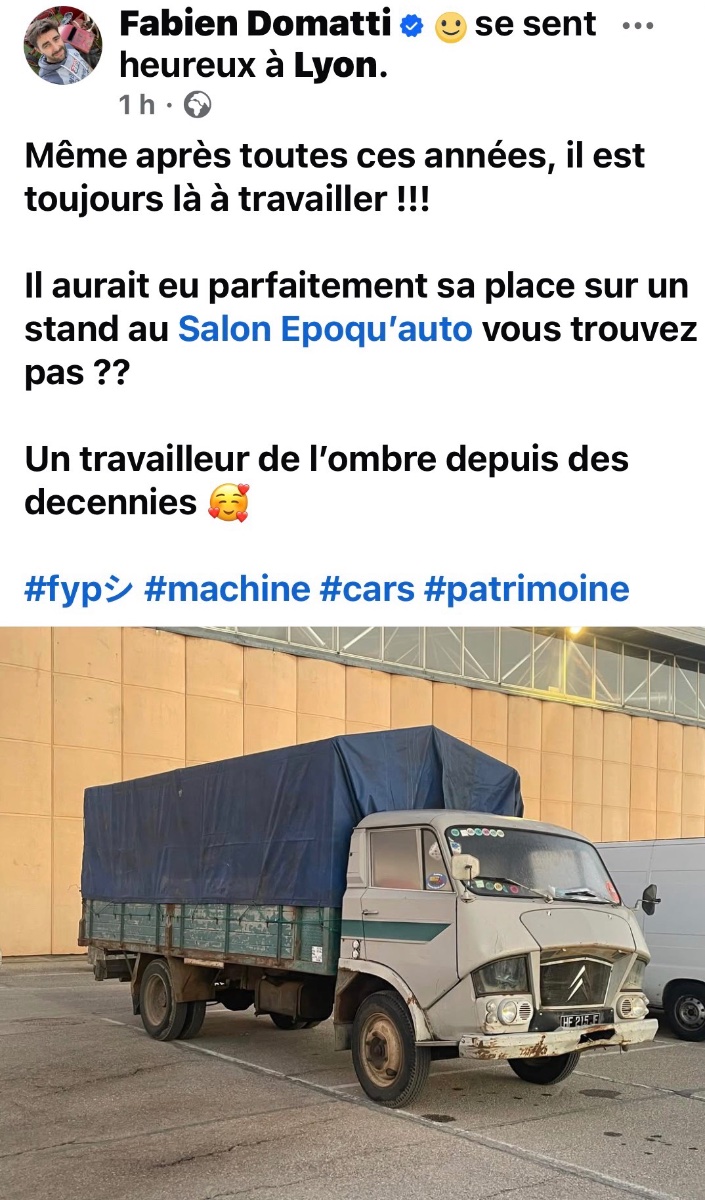Open the post's three-dot options menu
This screenshot has height=1200, width=705.
click(637, 26)
